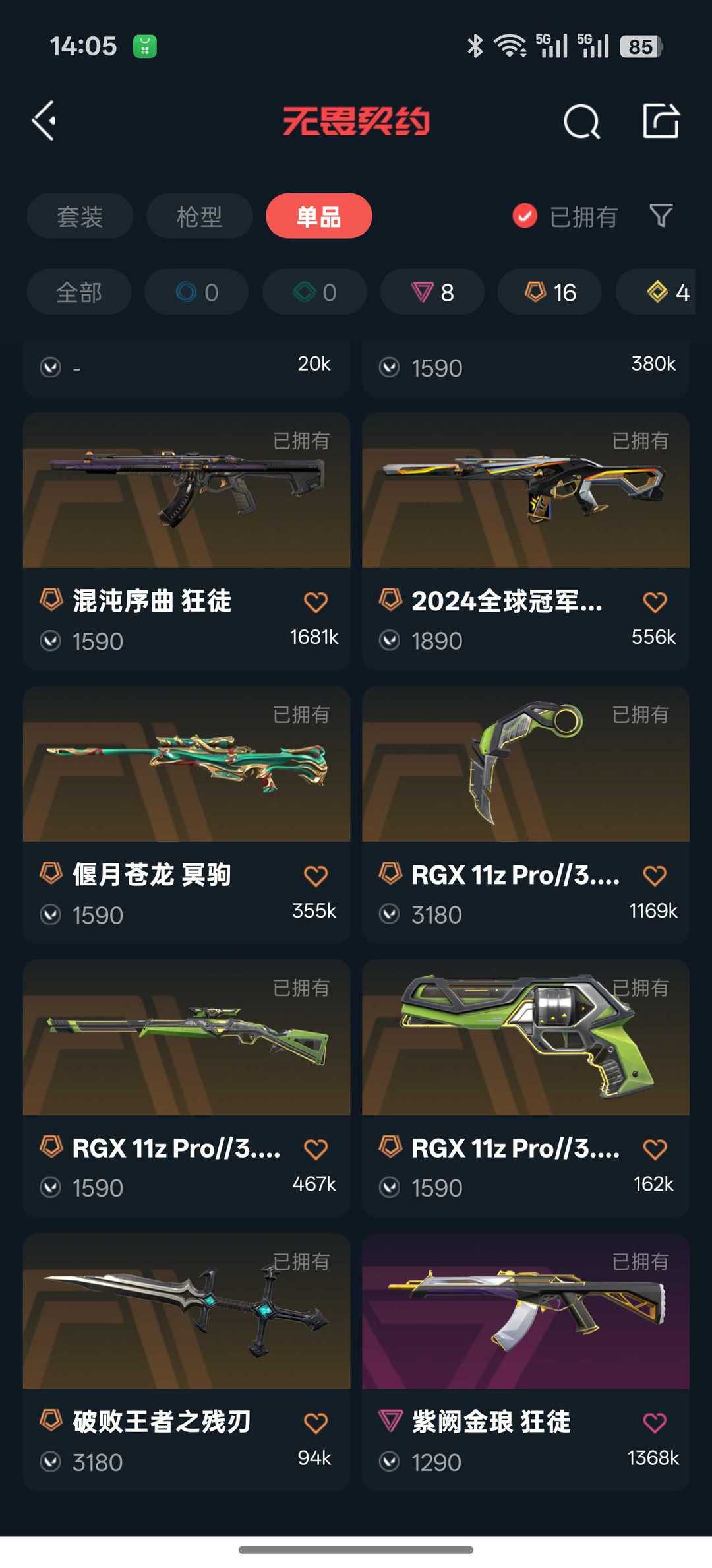Select the 单品 tab
This screenshot has height=1568, width=712.
click(x=318, y=216)
